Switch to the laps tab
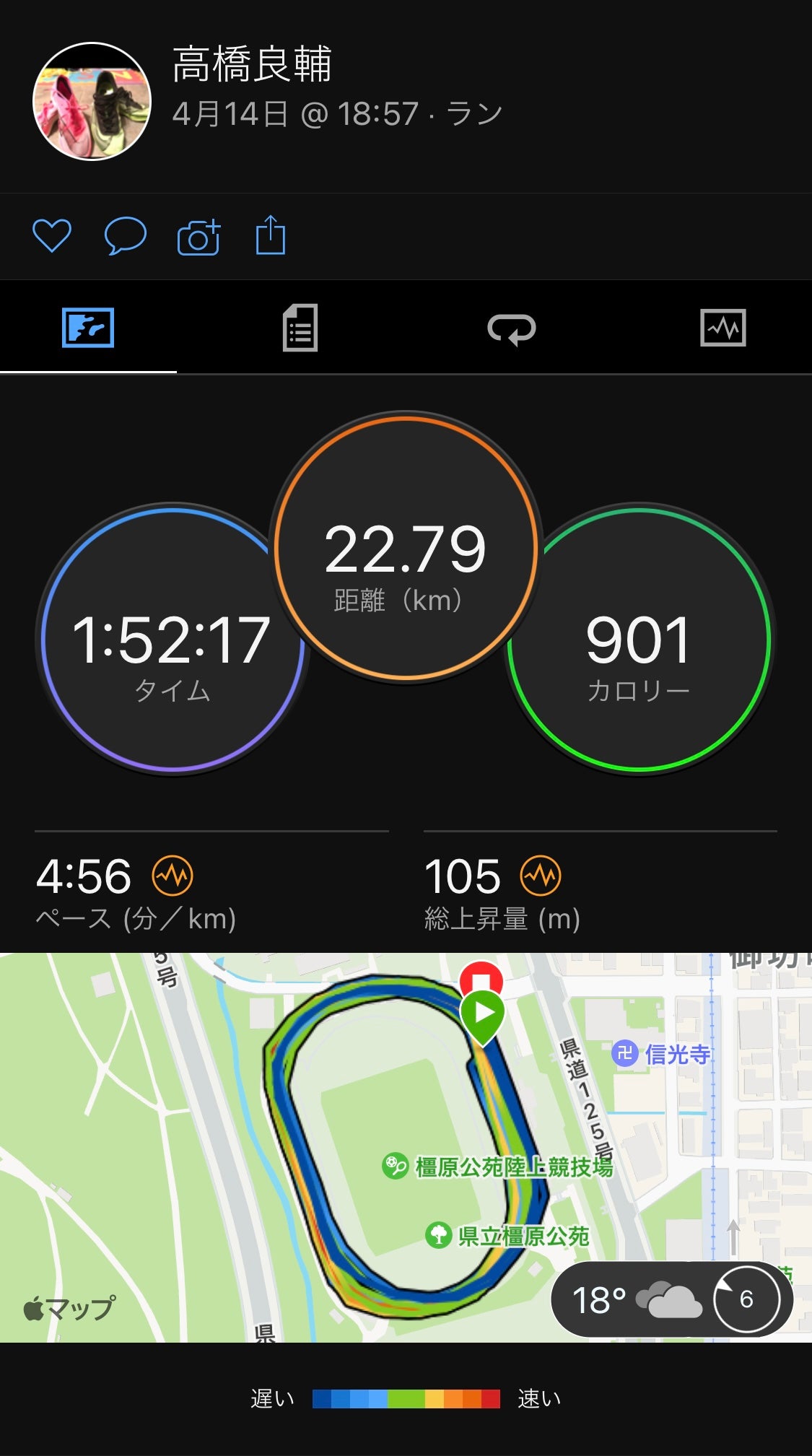The height and width of the screenshot is (1456, 812). point(511,328)
